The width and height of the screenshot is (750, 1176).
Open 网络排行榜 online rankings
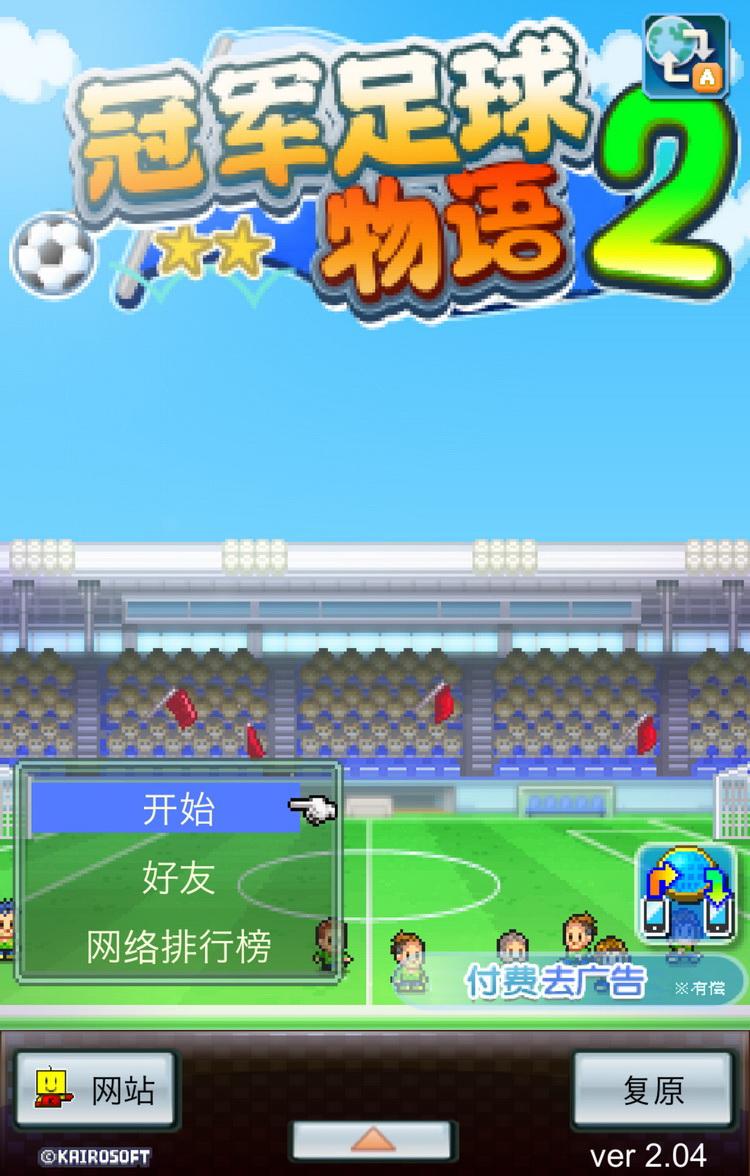178,946
